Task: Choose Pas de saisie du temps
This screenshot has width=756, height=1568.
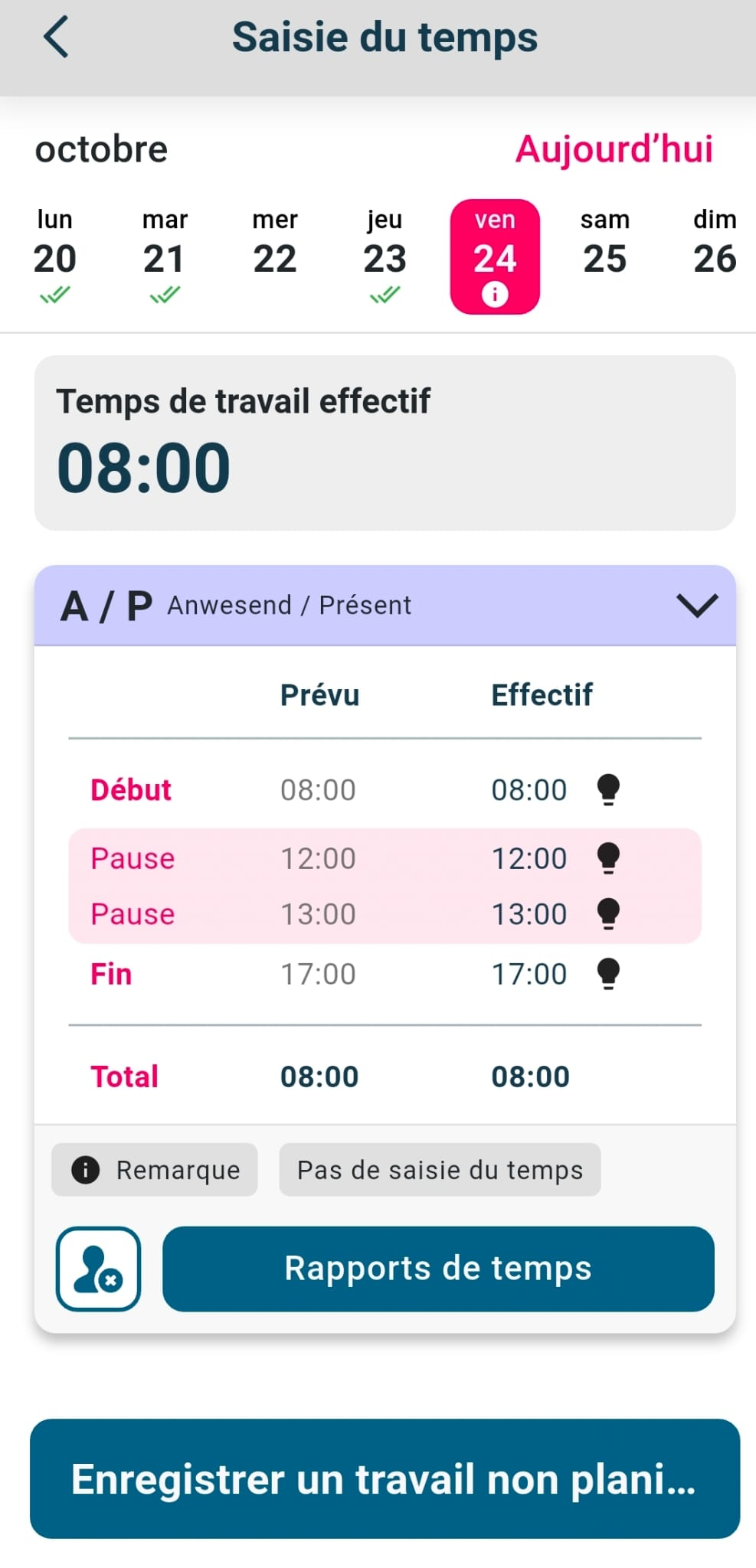Action: 440,1170
